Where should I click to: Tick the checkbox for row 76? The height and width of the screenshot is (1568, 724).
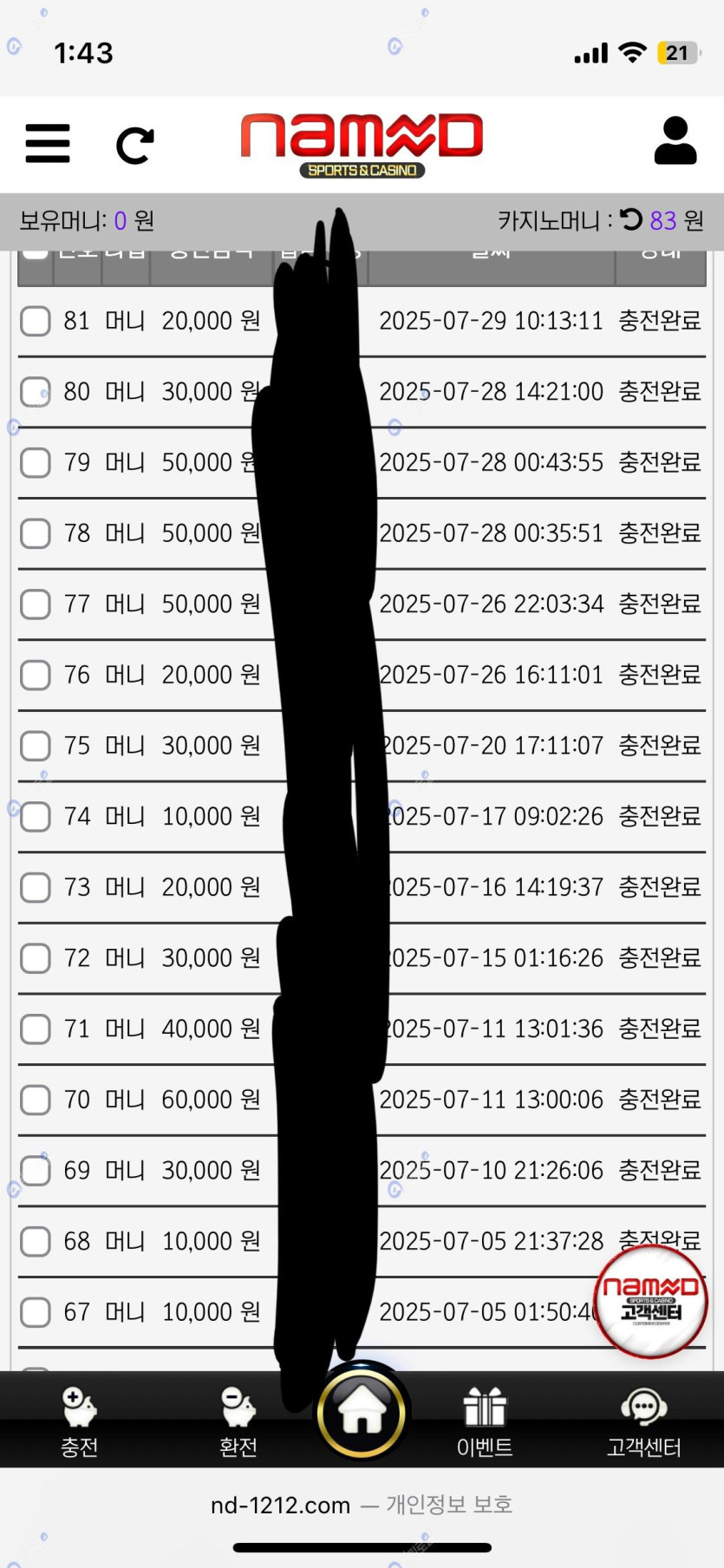[x=36, y=675]
